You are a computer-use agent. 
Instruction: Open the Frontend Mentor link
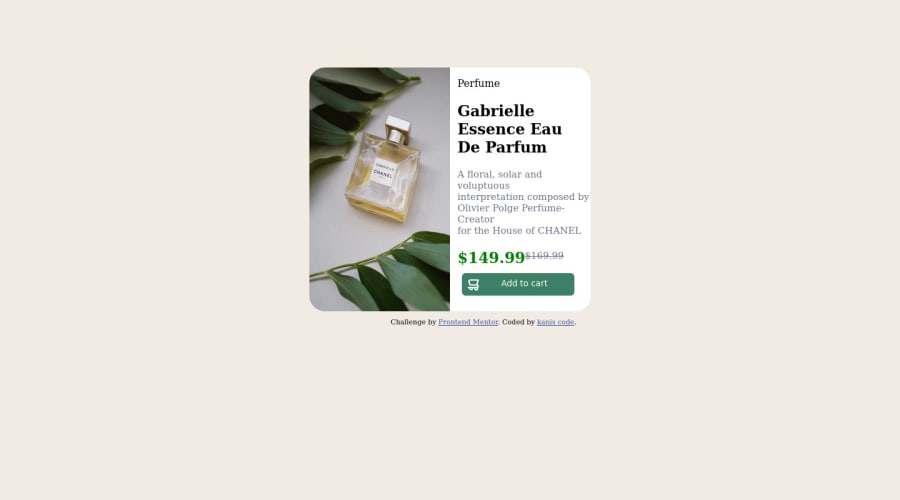[468, 322]
